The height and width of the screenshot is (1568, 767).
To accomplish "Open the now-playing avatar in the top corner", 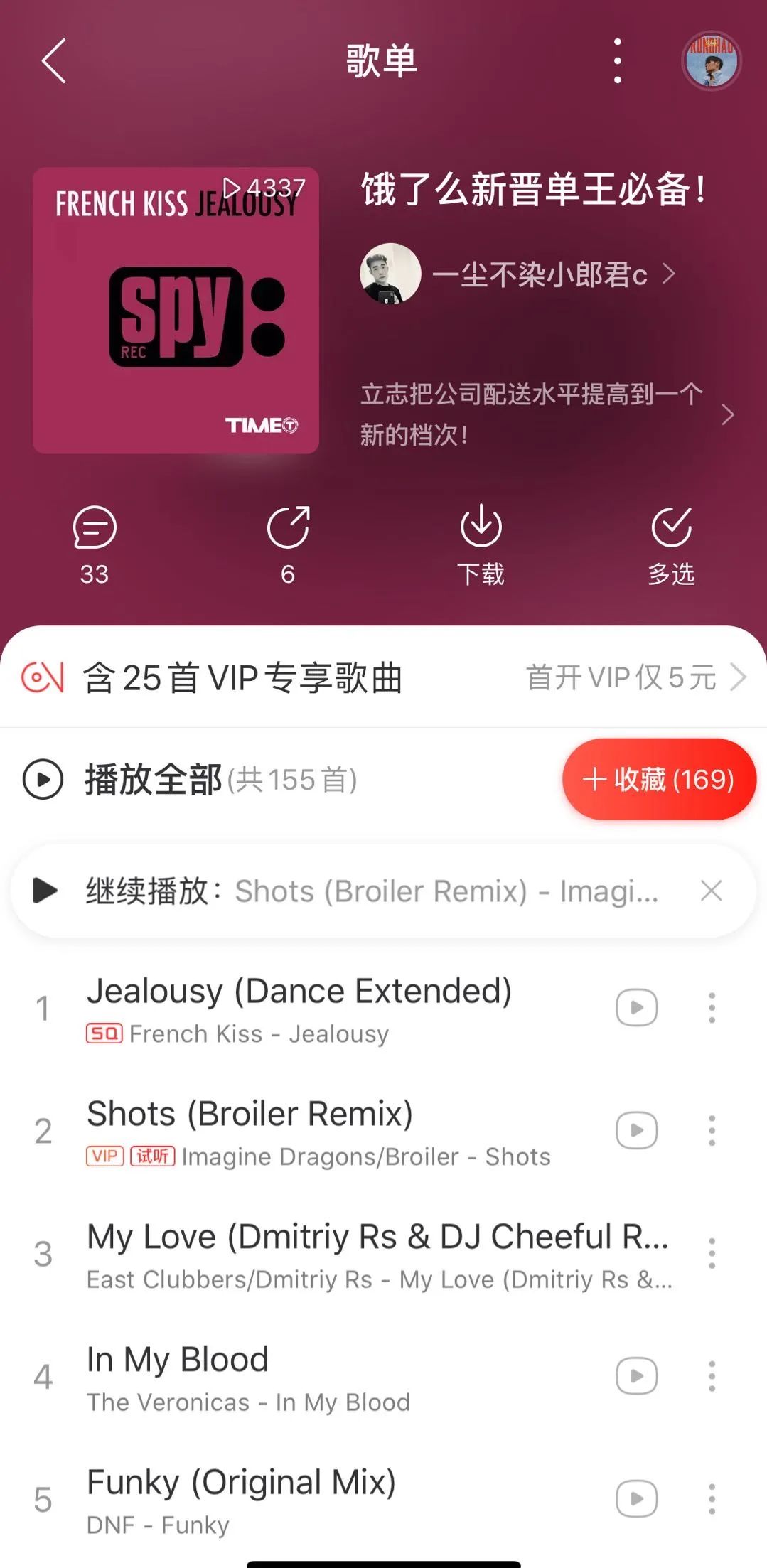I will pyautogui.click(x=712, y=61).
